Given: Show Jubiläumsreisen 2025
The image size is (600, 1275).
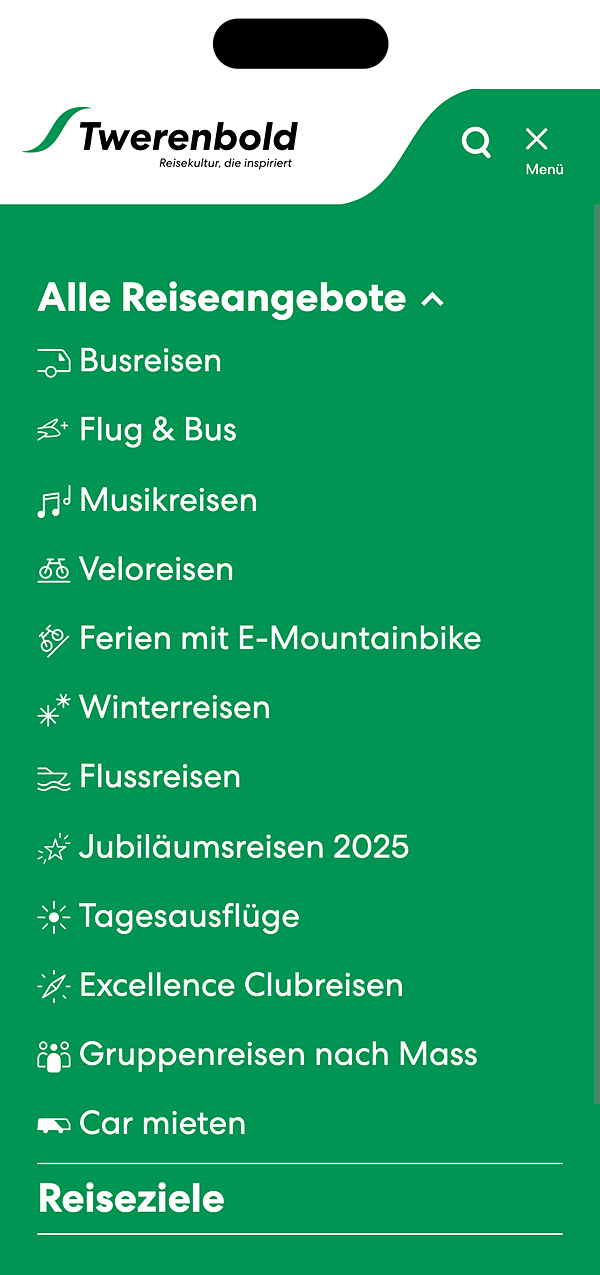Looking at the screenshot, I should [244, 847].
